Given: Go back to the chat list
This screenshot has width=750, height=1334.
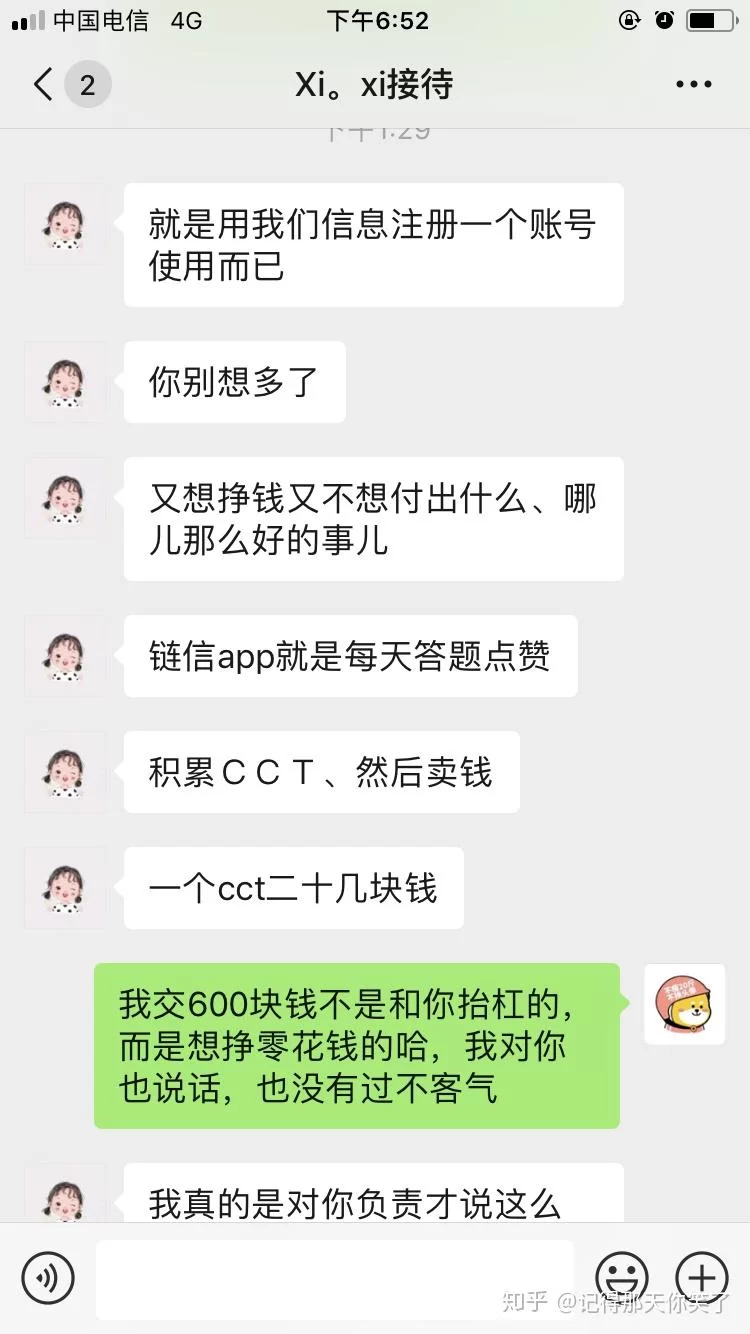Looking at the screenshot, I should (44, 85).
